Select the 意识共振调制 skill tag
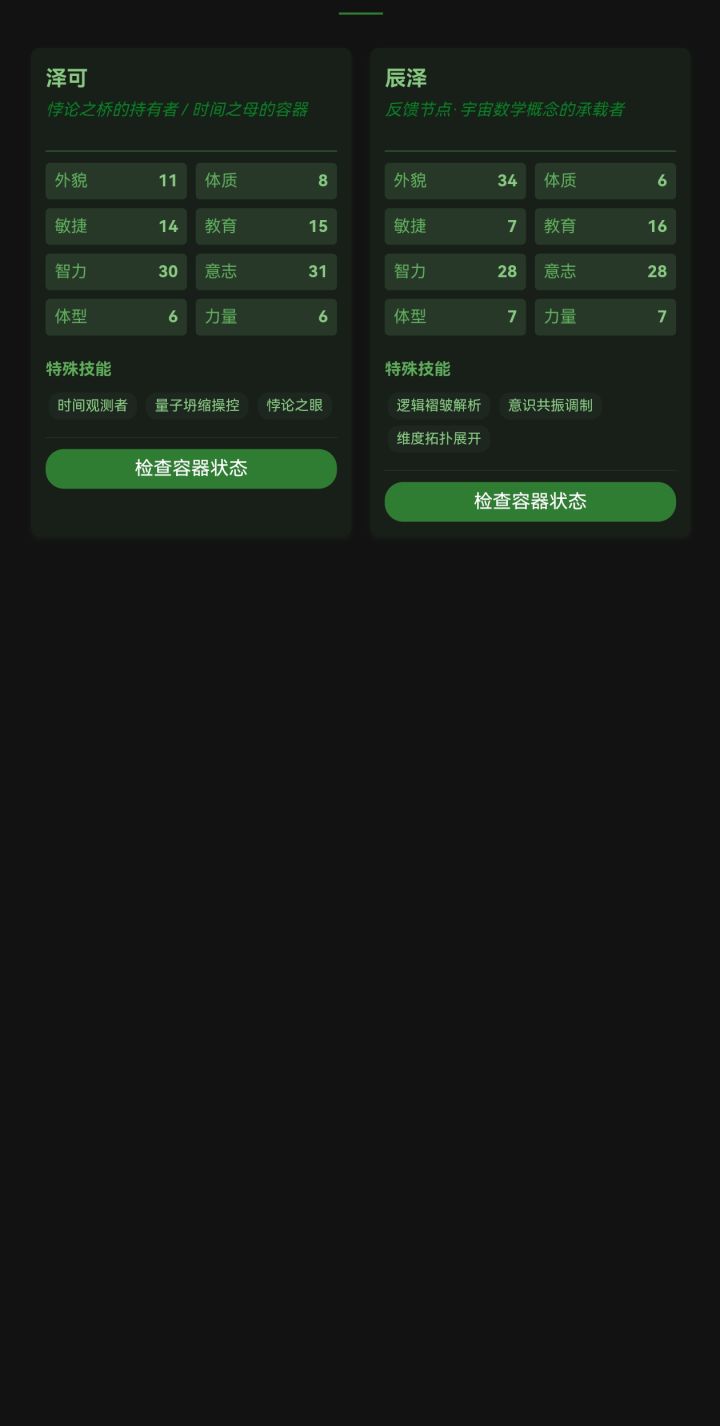This screenshot has width=720, height=1426. pos(550,406)
